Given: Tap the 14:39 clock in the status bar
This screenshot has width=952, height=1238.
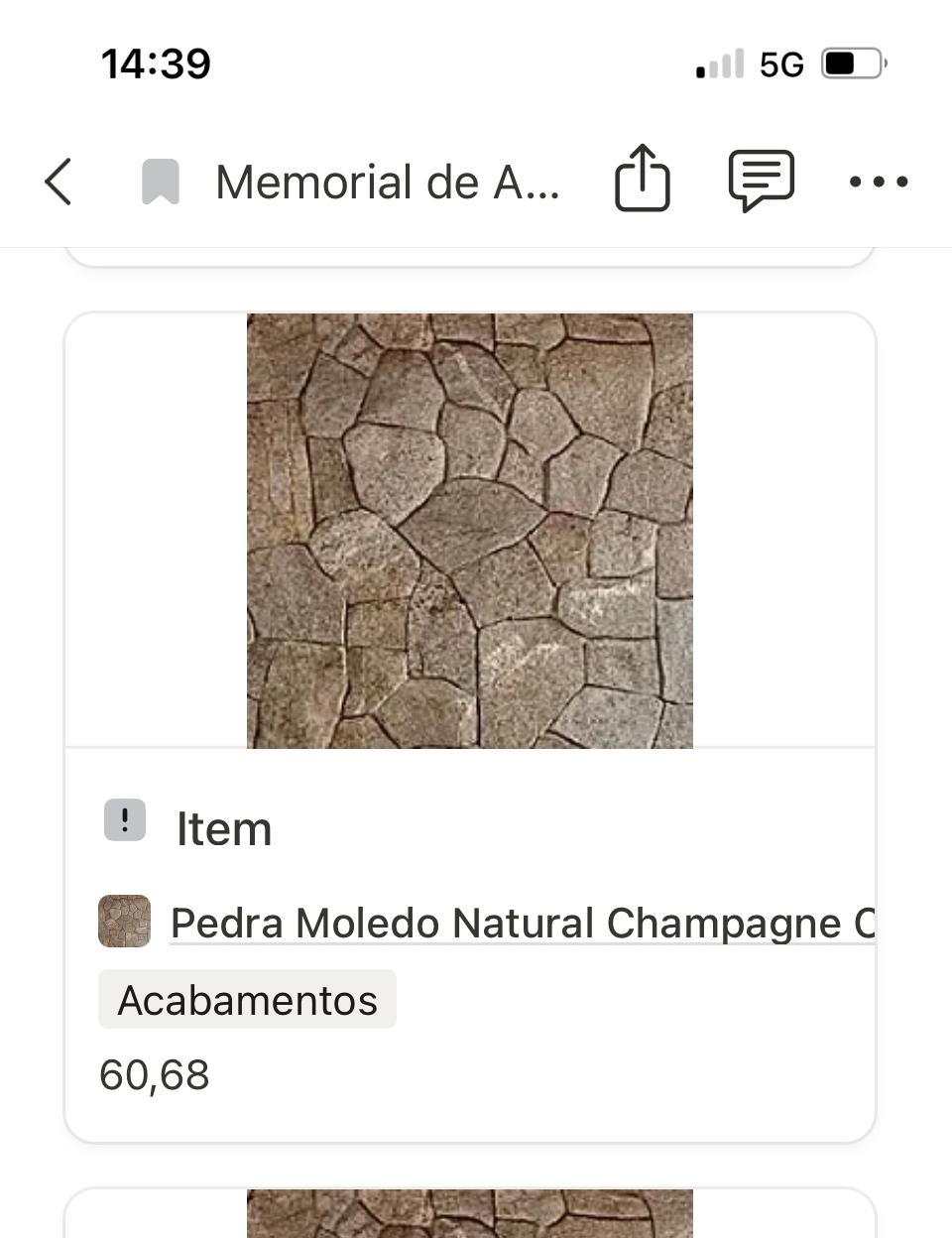Looking at the screenshot, I should click(155, 62).
